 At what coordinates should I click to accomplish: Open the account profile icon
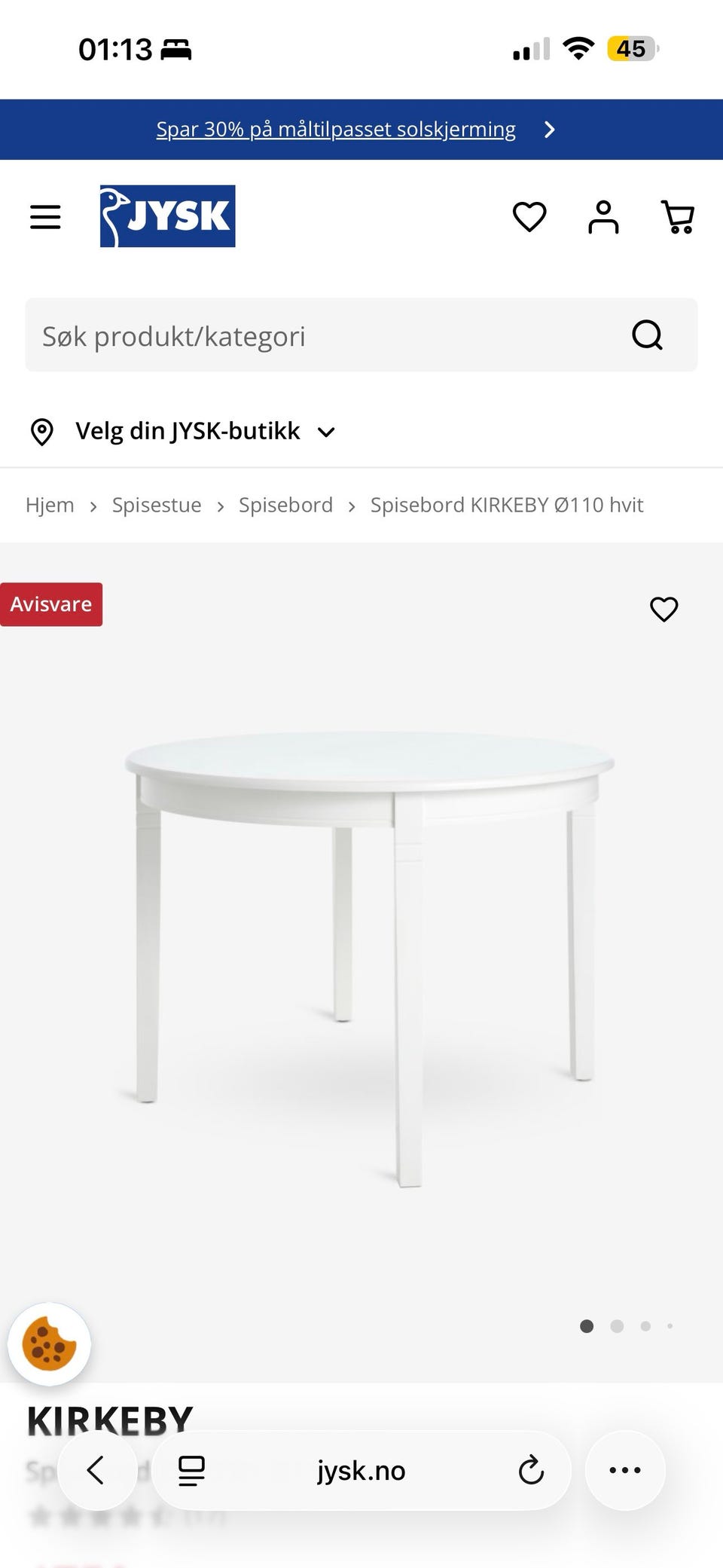(x=603, y=217)
